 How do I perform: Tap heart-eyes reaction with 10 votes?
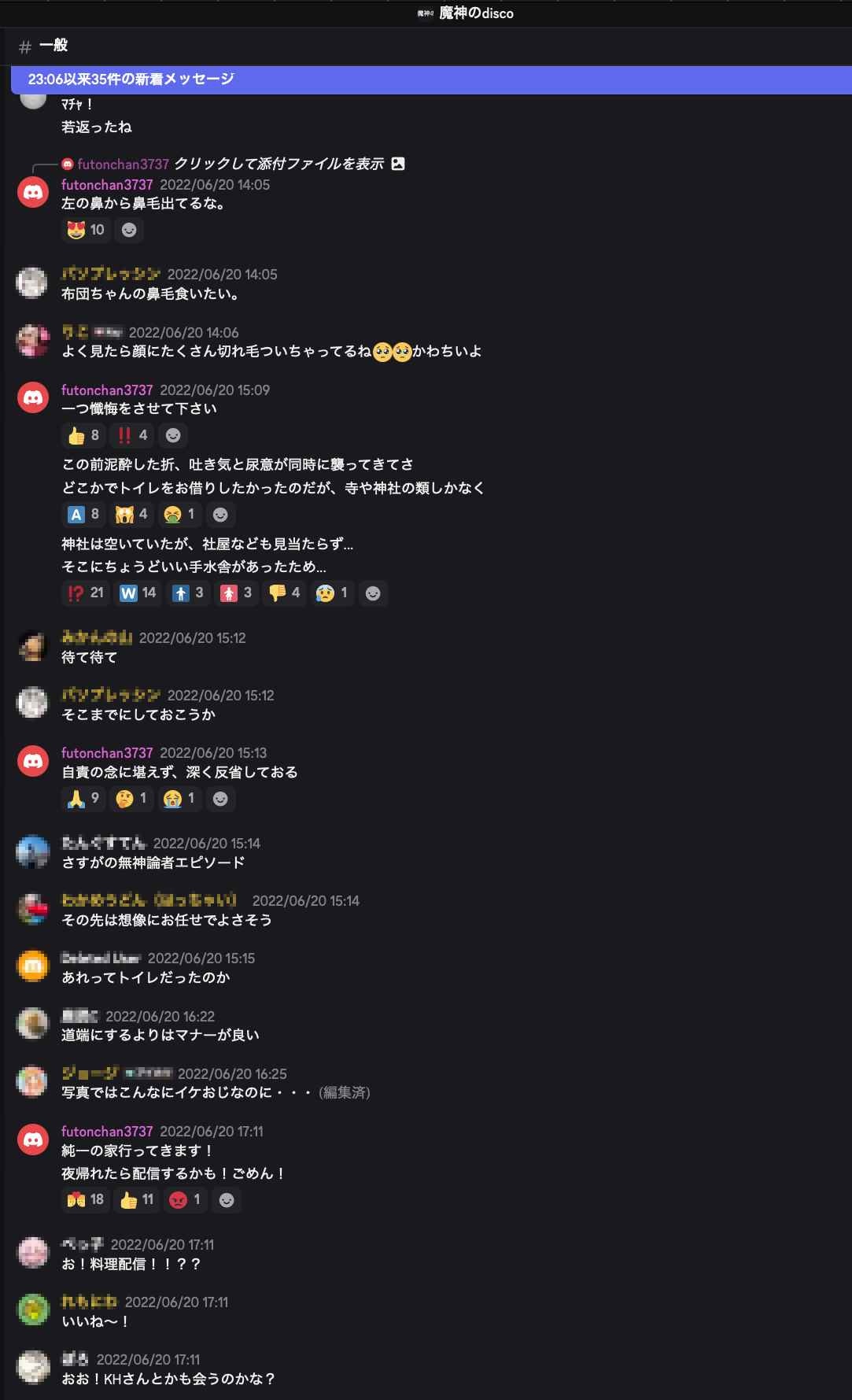click(x=86, y=230)
